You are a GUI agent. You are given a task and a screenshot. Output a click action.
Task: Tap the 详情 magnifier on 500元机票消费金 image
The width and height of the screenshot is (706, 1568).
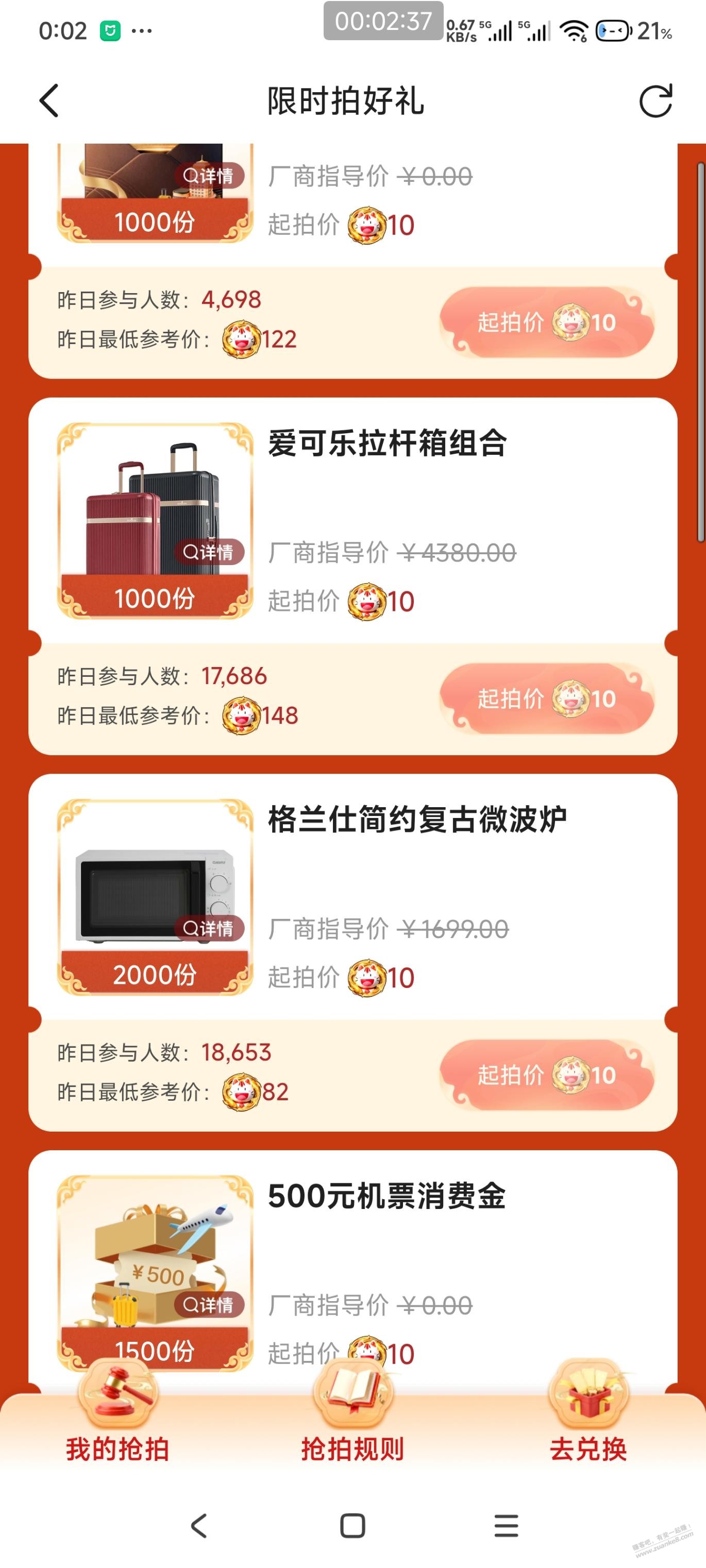coord(211,1304)
